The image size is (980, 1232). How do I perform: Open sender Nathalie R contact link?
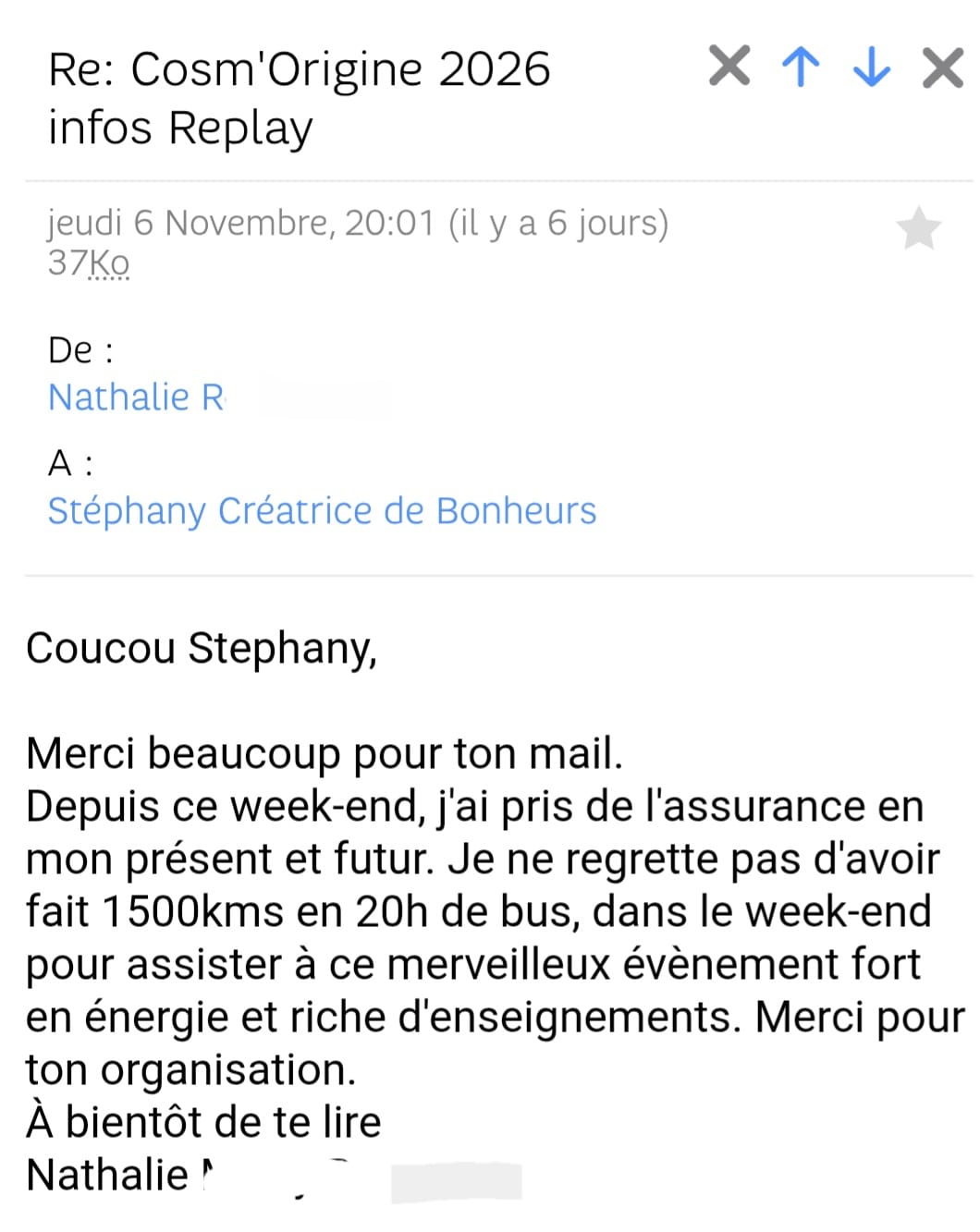[136, 397]
